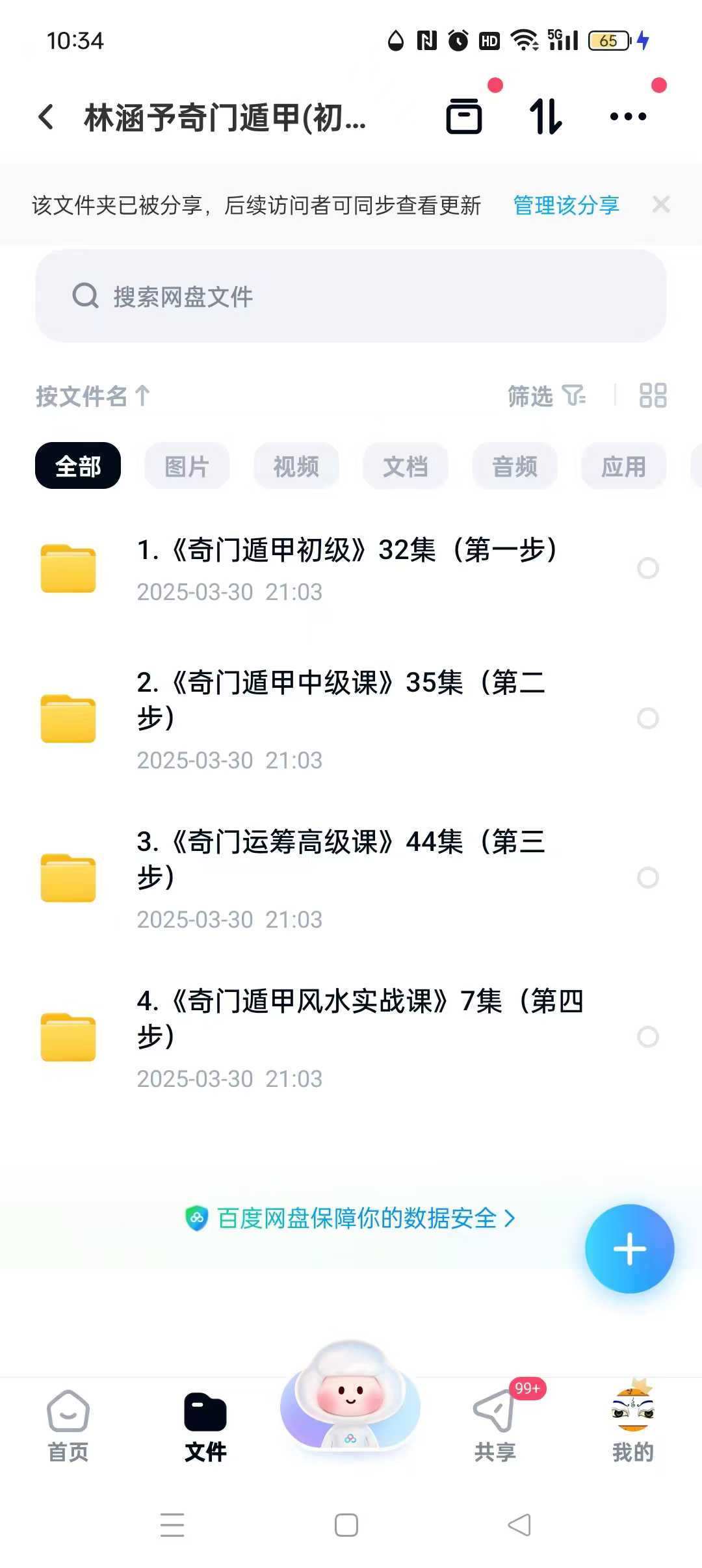The height and width of the screenshot is (1568, 702).
Task: Filter files by 视频 chip
Action: (296, 466)
